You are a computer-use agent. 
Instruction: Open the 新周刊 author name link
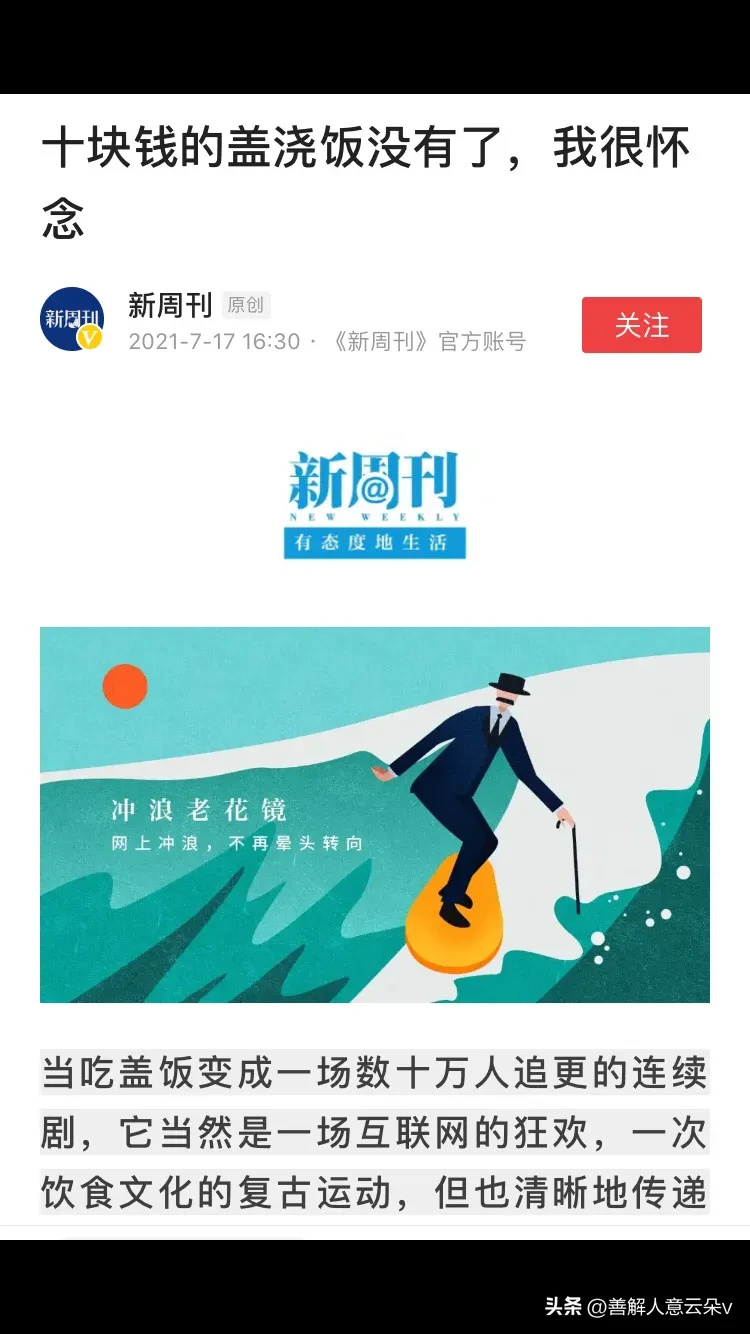point(170,304)
